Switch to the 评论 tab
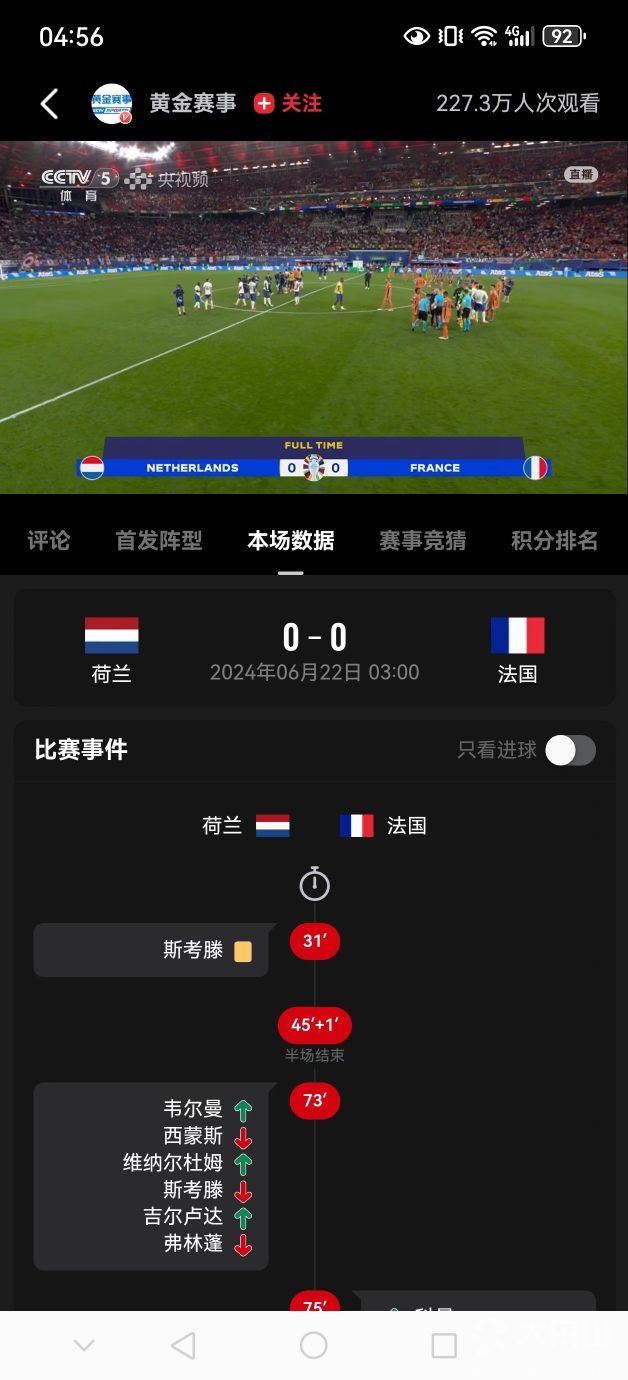This screenshot has height=1380, width=628. [49, 540]
